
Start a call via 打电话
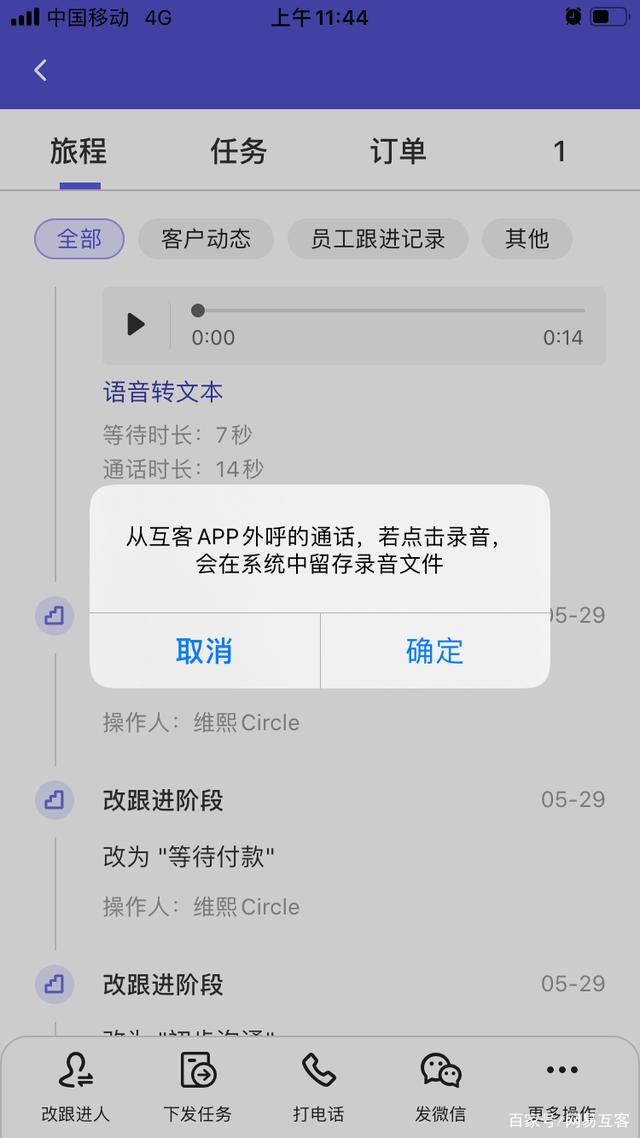[319, 1085]
